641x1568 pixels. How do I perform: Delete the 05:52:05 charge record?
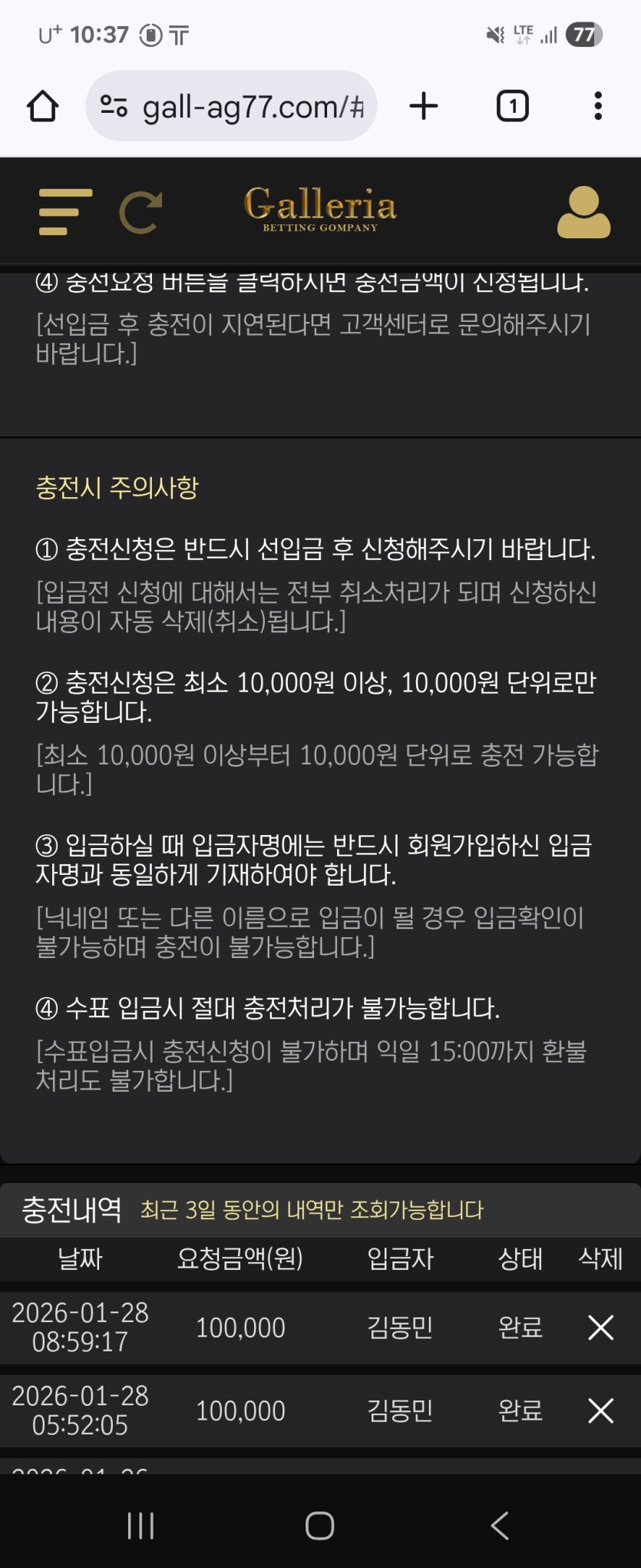tap(600, 1410)
